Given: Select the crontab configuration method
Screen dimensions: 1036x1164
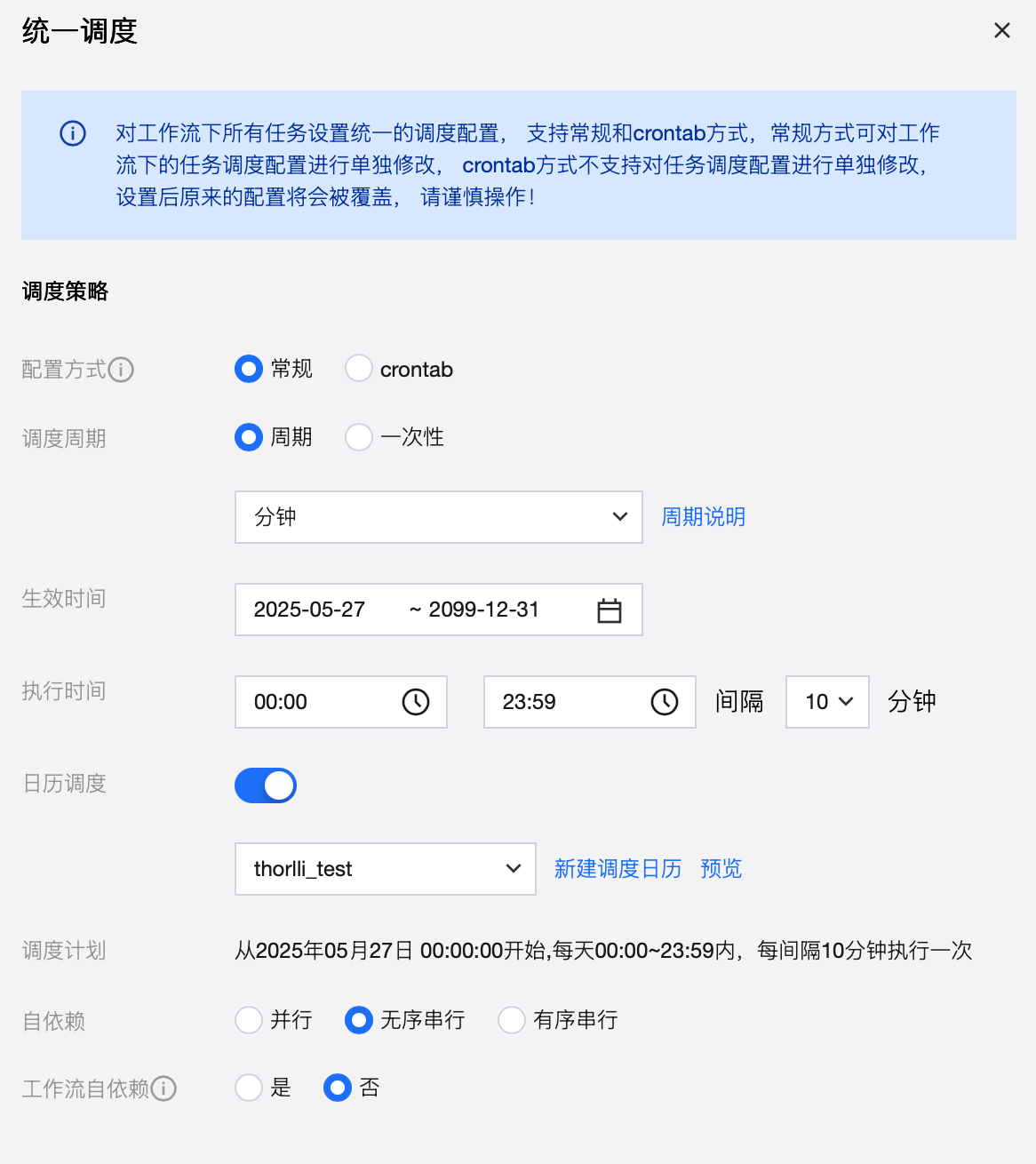Looking at the screenshot, I should click(x=359, y=369).
